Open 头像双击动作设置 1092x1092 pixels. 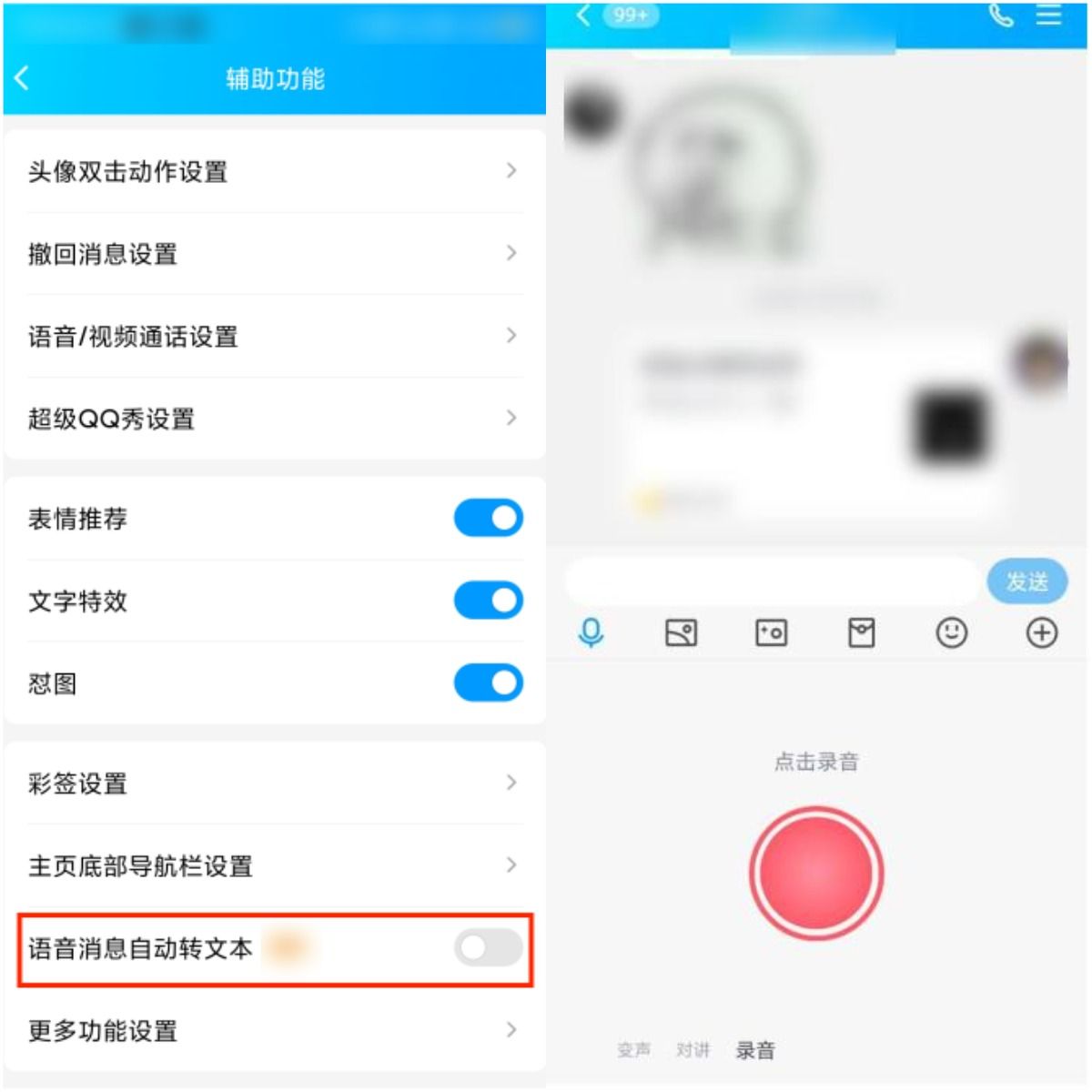point(273,171)
